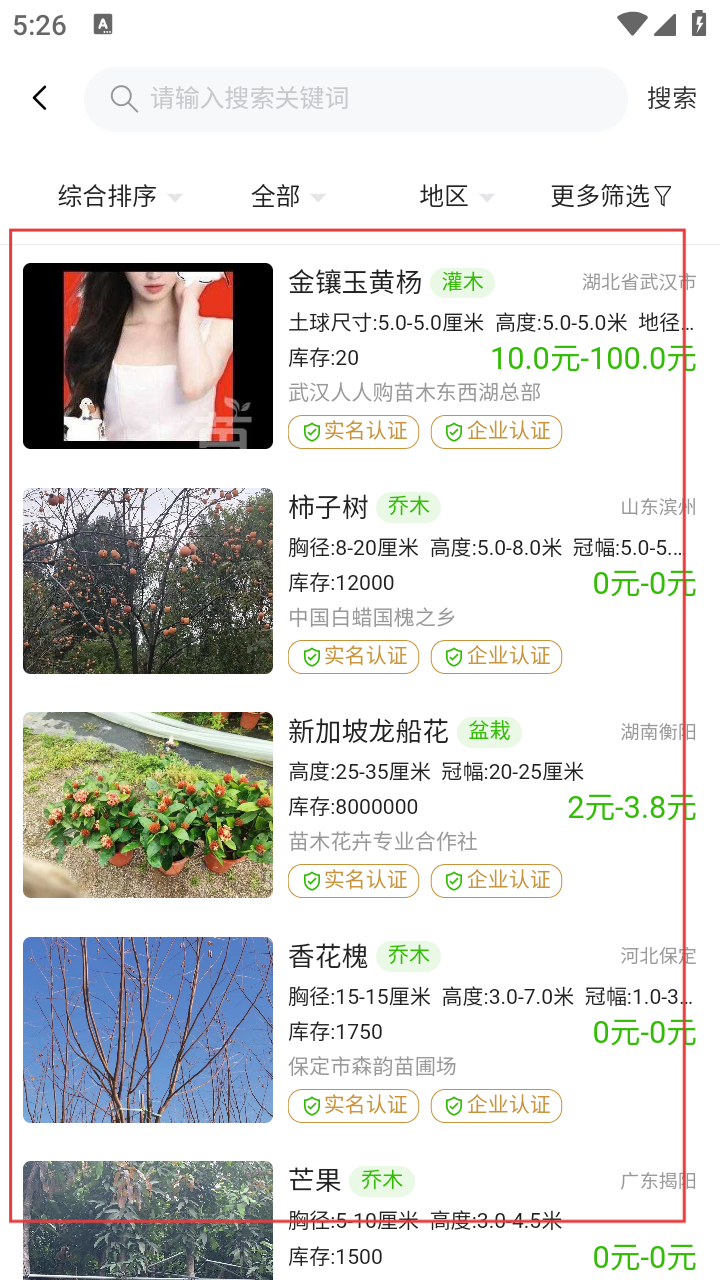
Task: Open the 香花槐 listing
Action: (x=329, y=957)
